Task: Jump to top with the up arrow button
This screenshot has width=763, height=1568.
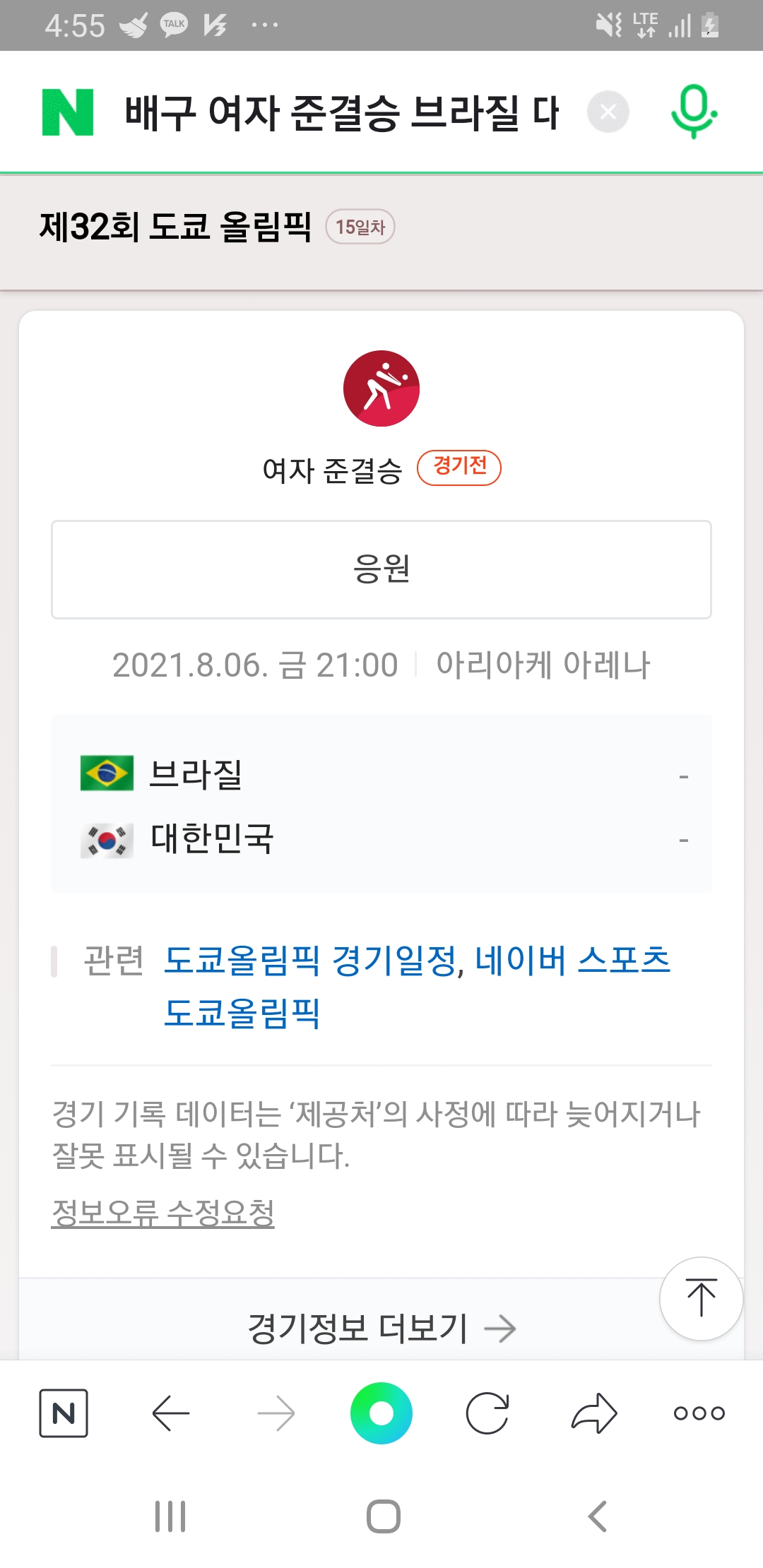Action: 701,1298
